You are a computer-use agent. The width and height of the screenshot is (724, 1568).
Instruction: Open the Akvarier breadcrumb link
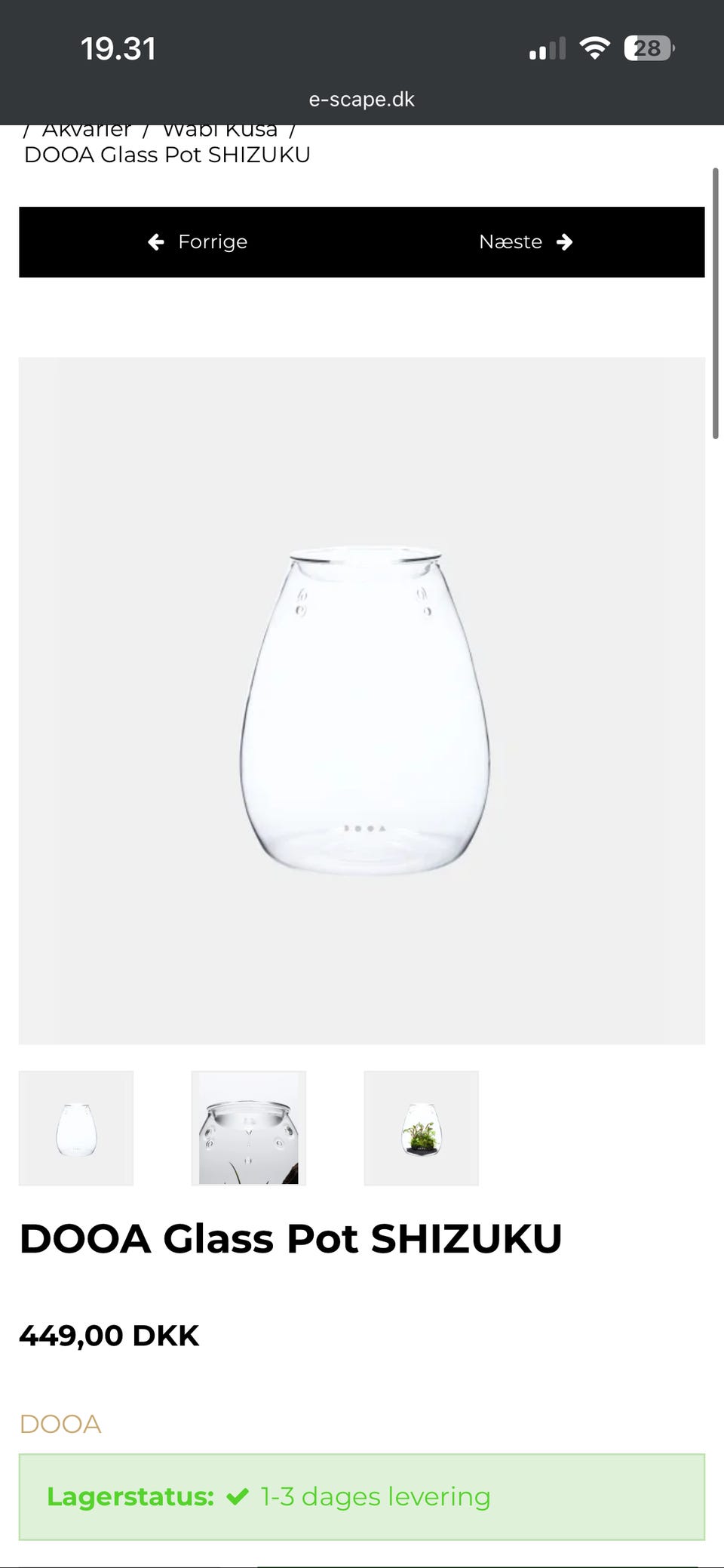[x=87, y=132]
